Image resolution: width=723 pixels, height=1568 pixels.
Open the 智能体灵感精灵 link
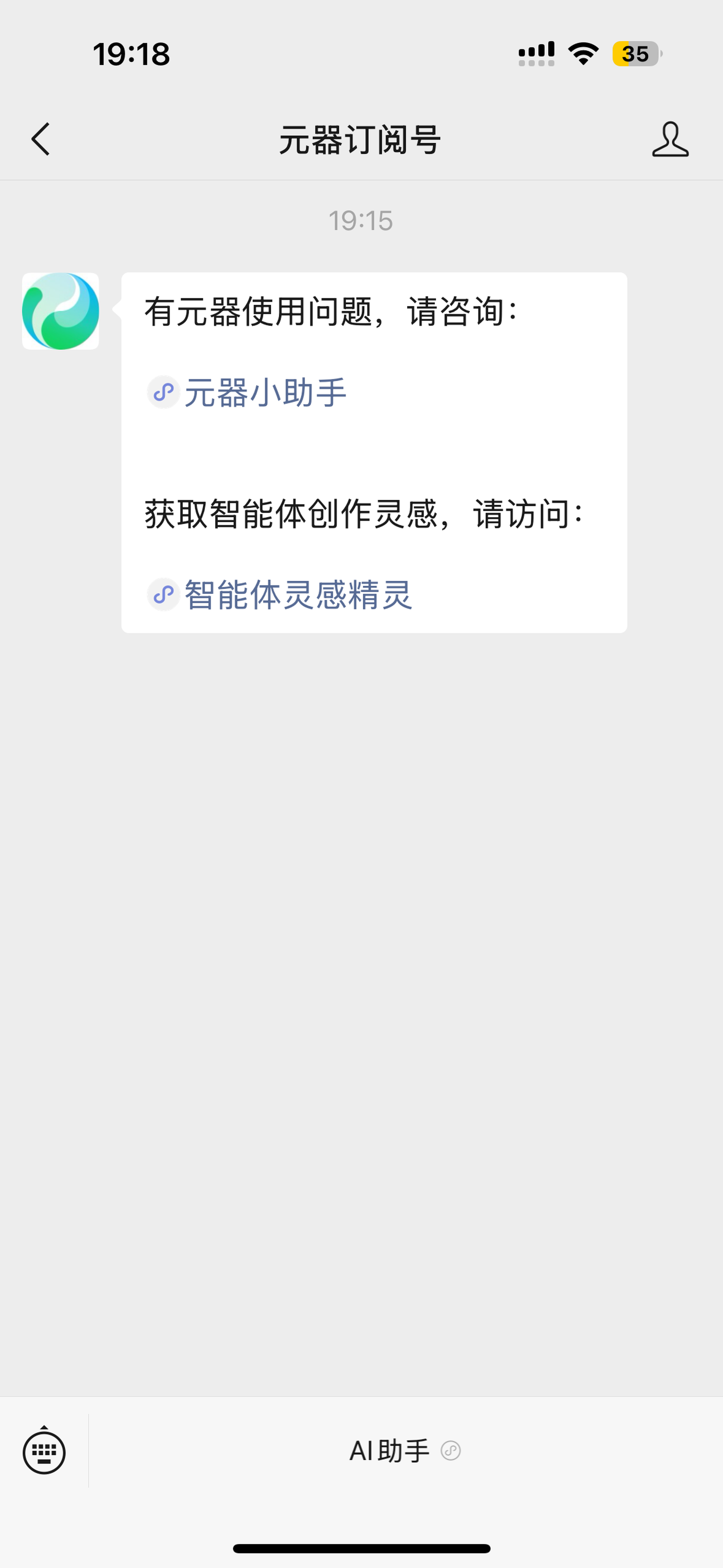(298, 595)
